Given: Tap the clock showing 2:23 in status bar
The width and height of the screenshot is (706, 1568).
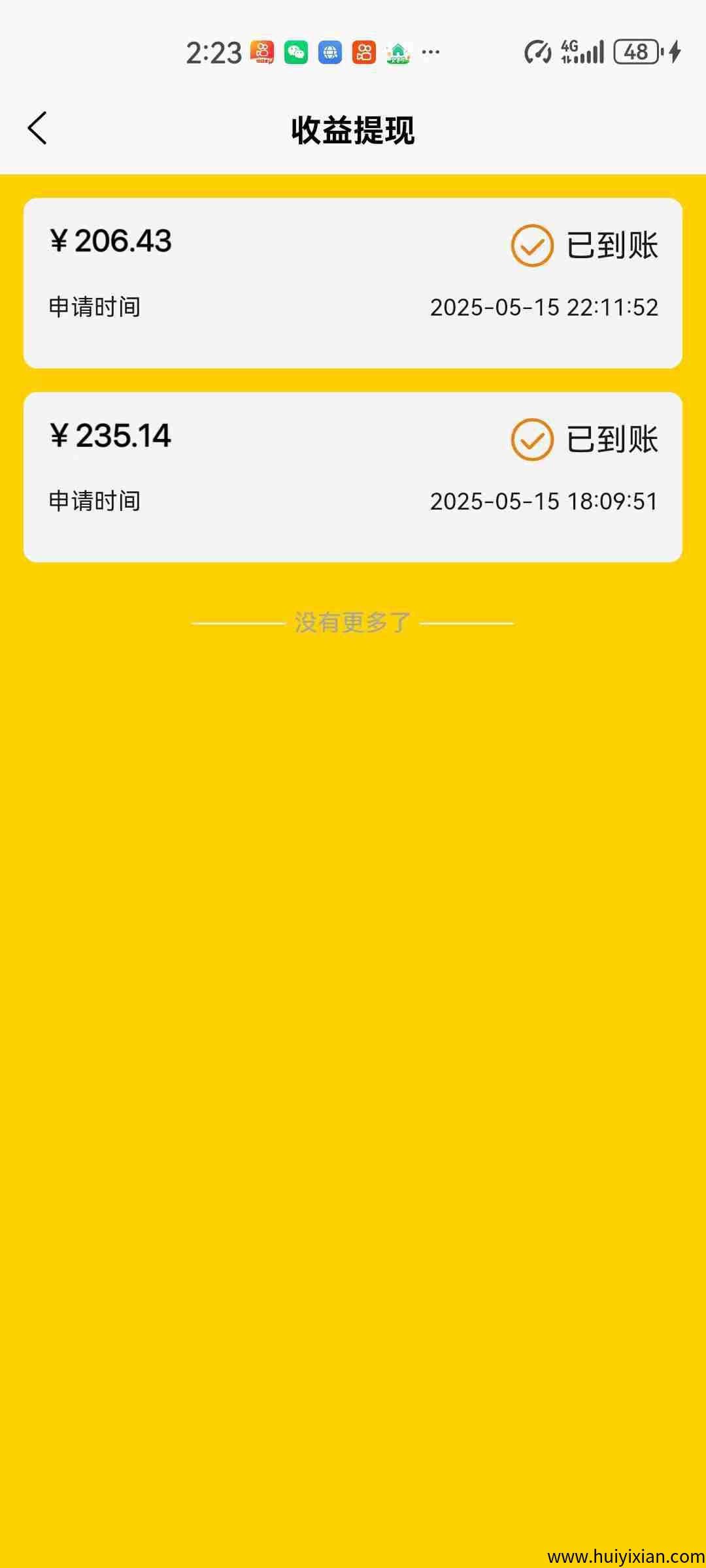Looking at the screenshot, I should [x=213, y=52].
